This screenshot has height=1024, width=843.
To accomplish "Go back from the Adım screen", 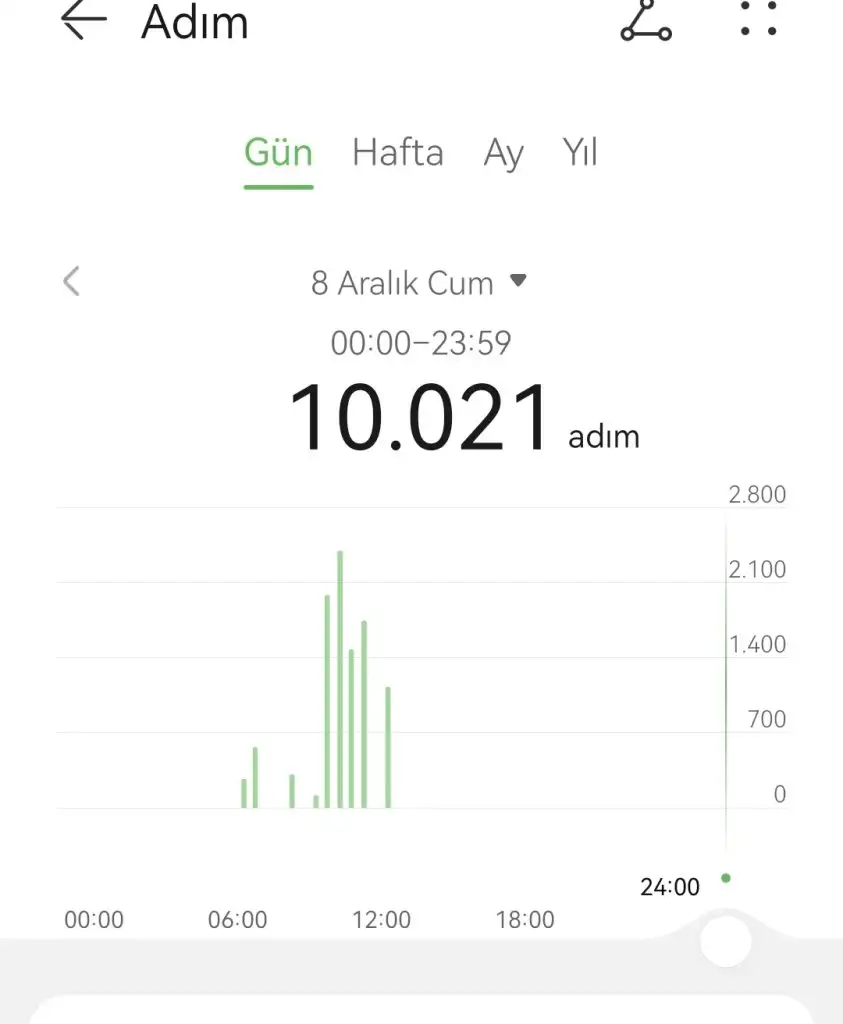I will click(83, 21).
